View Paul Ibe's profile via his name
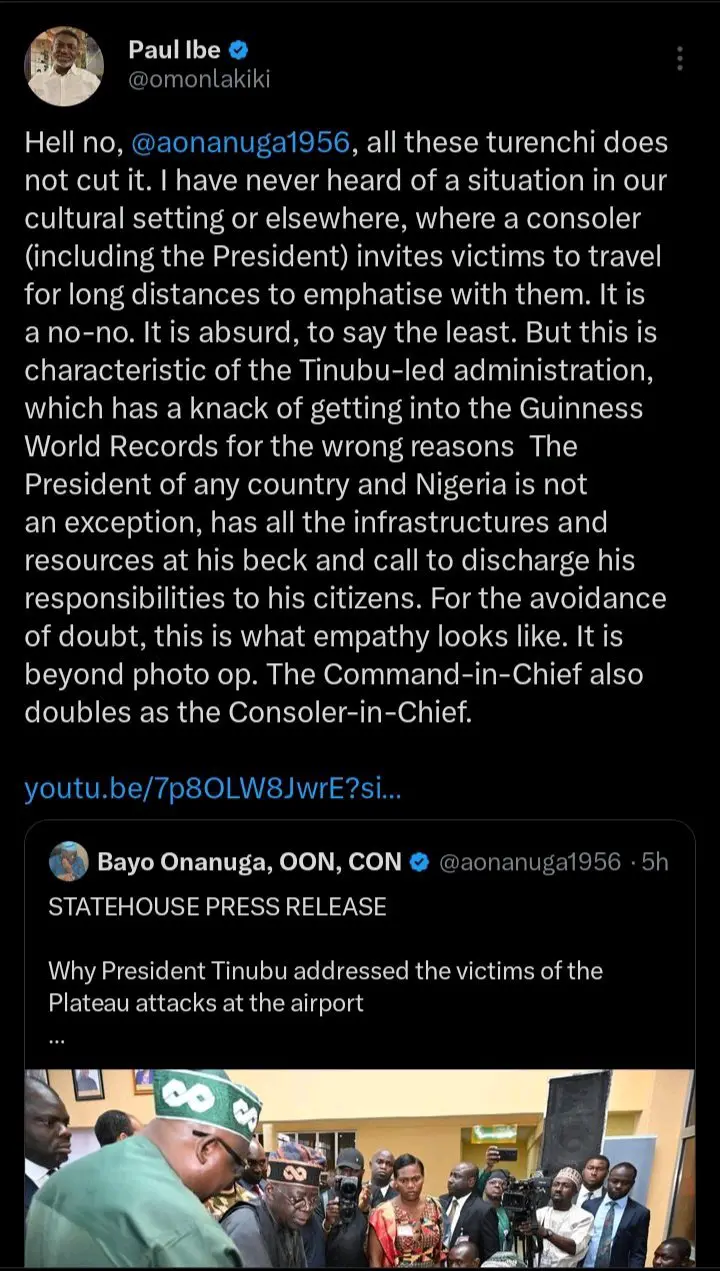The image size is (720, 1271). [174, 49]
